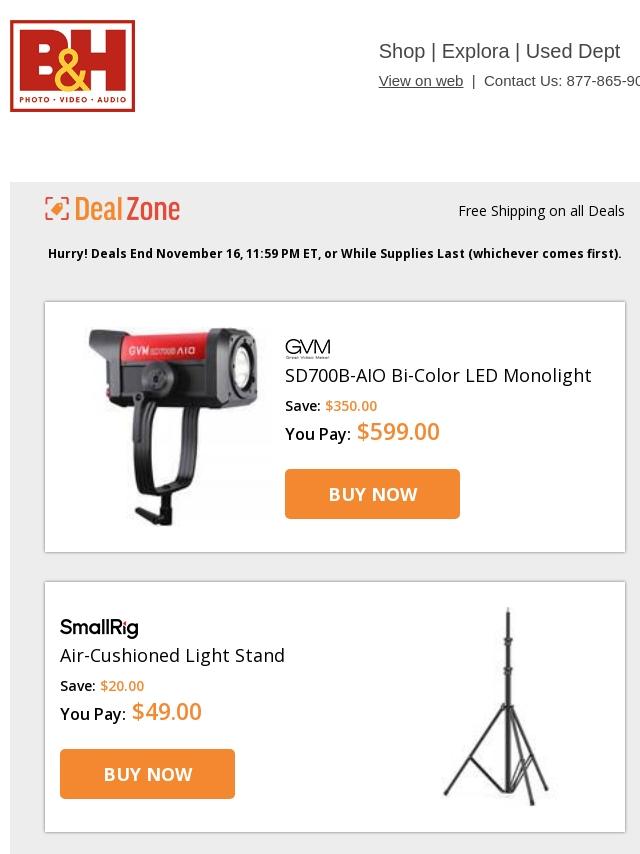The height and width of the screenshot is (854, 640).
Task: Open the Deal Zone banner
Action: pos(113,209)
